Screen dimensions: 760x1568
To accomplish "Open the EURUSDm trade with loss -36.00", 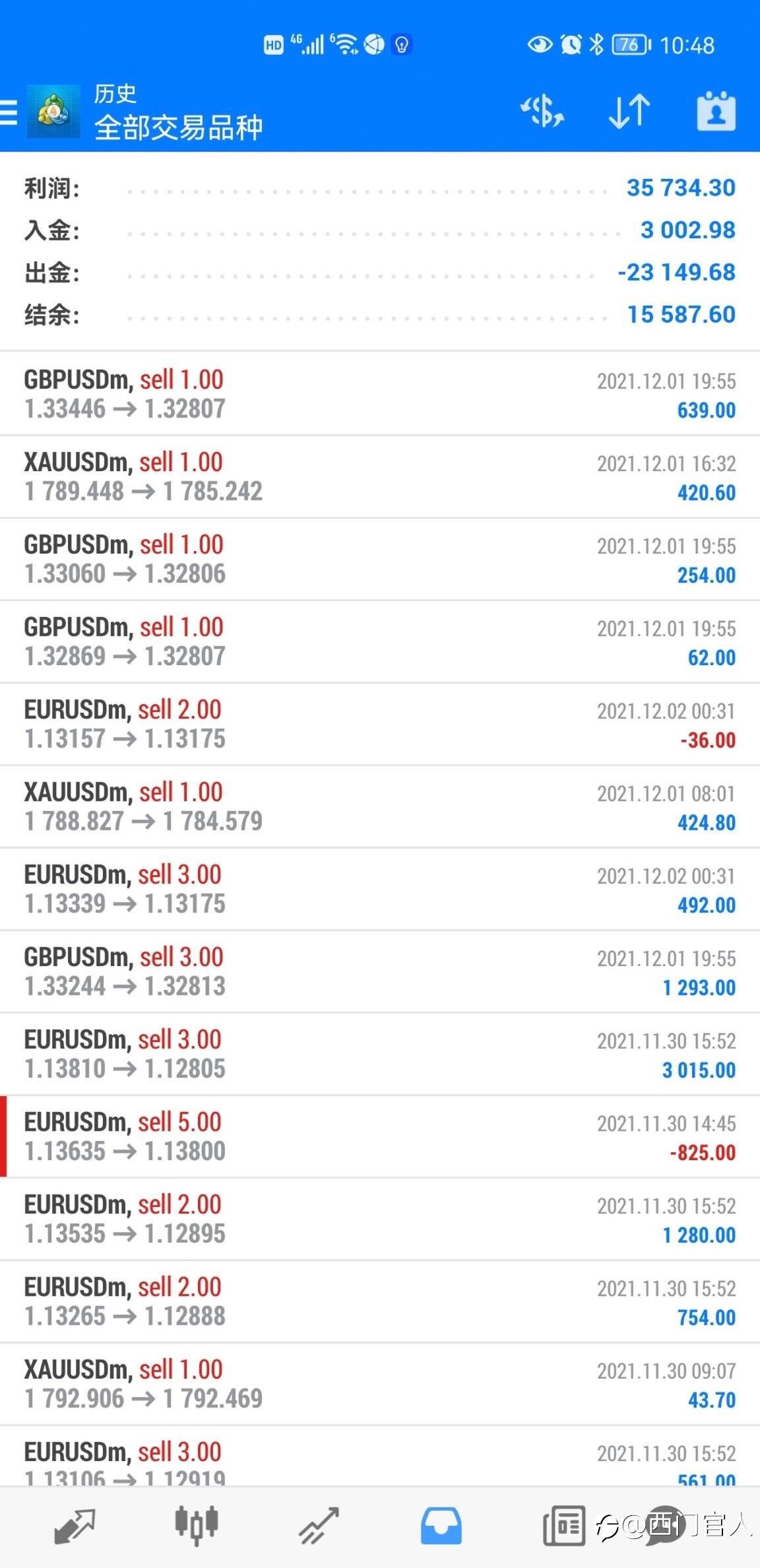I will 380,724.
